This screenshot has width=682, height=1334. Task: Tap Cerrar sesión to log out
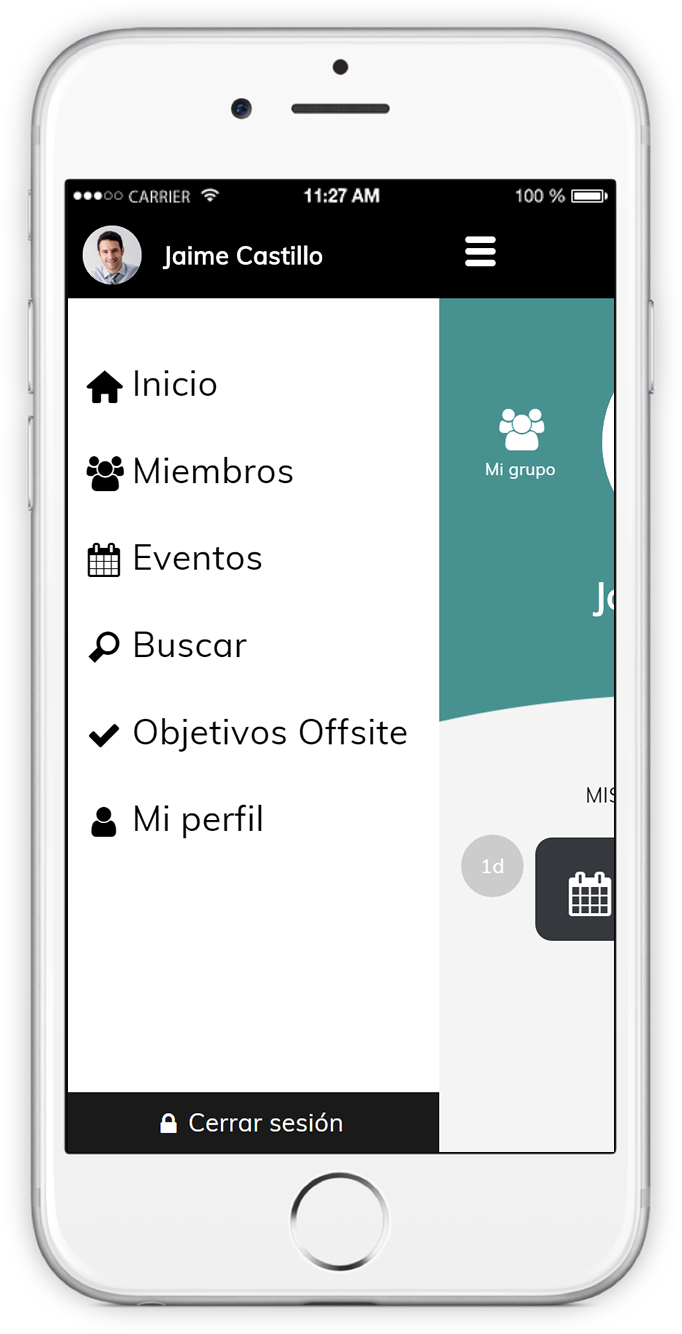click(252, 1123)
